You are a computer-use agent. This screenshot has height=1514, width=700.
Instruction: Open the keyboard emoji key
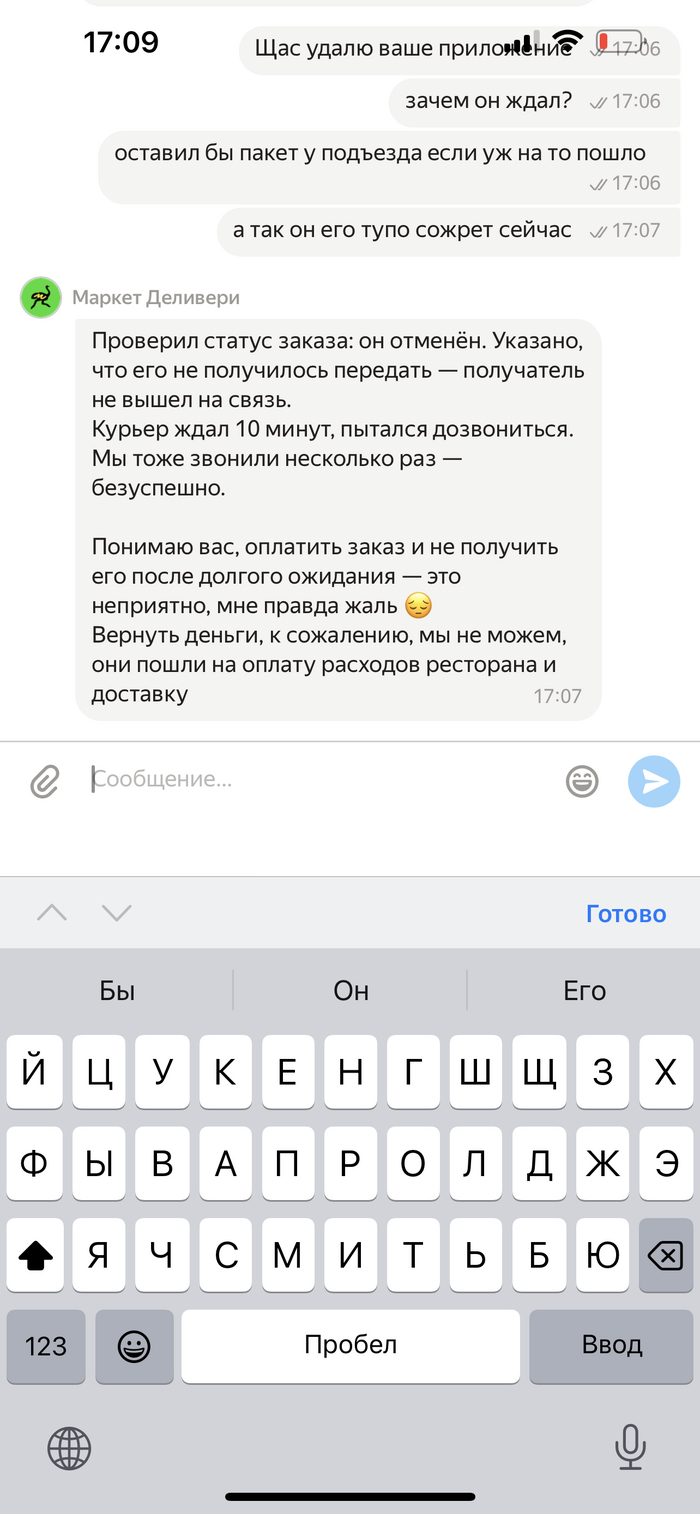click(134, 1346)
